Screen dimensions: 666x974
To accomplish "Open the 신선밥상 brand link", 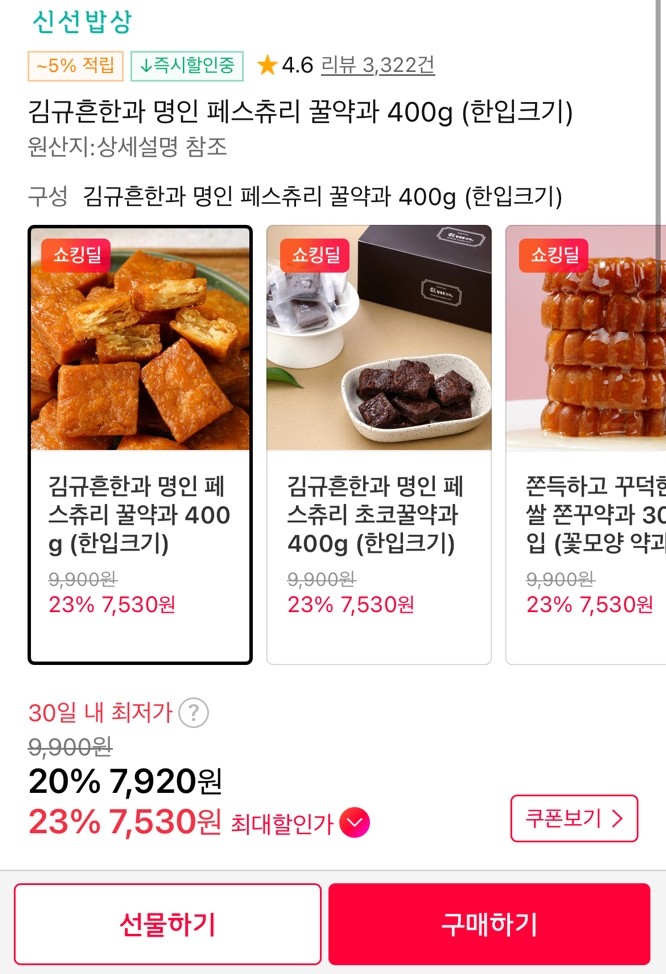I will 82,21.
